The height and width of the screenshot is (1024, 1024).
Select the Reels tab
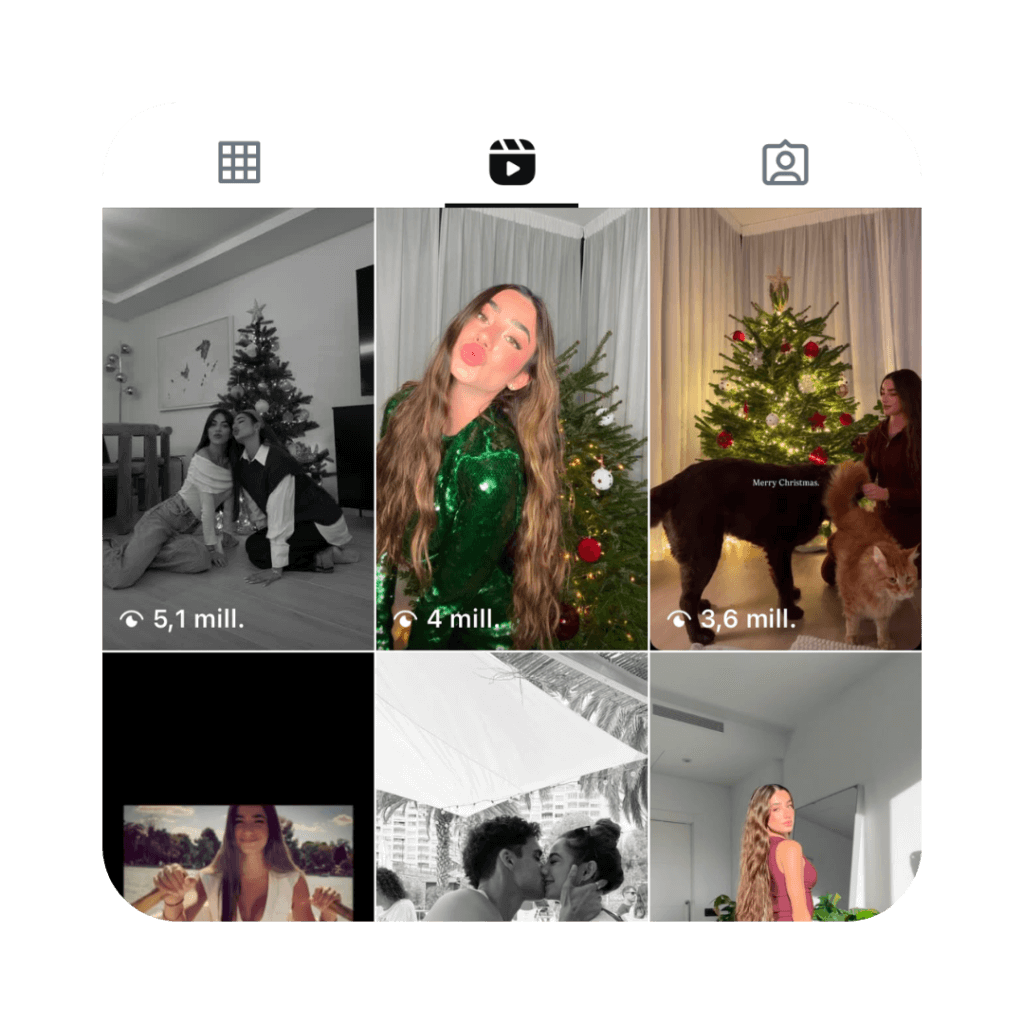click(x=512, y=162)
